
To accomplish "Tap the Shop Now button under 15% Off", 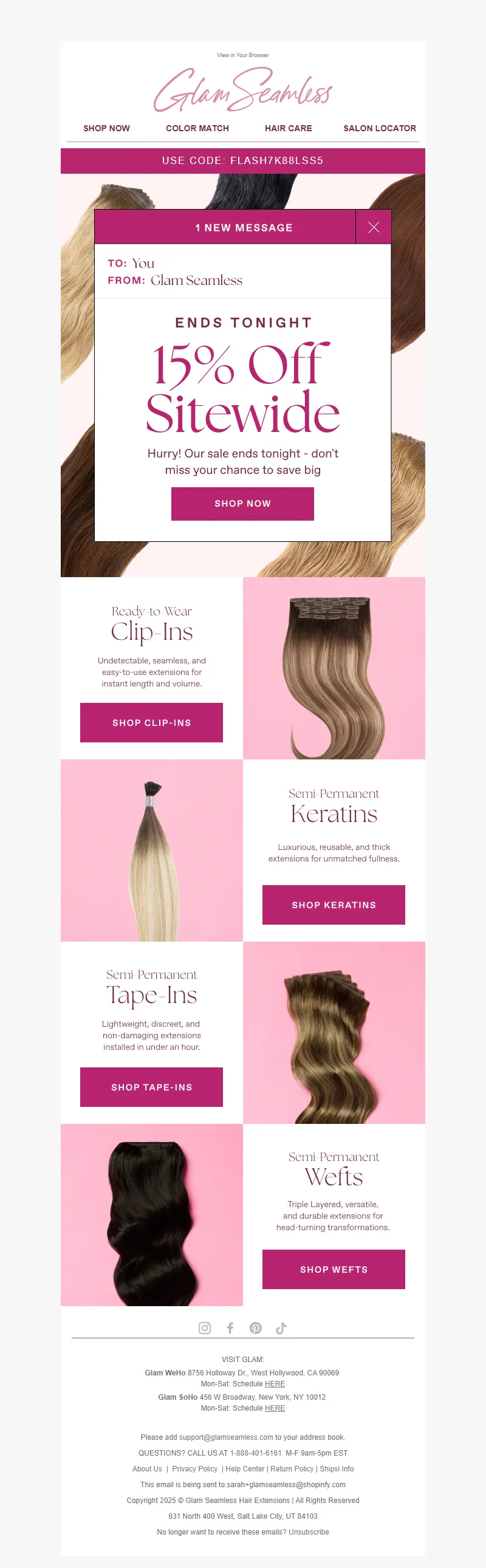I will click(x=242, y=504).
